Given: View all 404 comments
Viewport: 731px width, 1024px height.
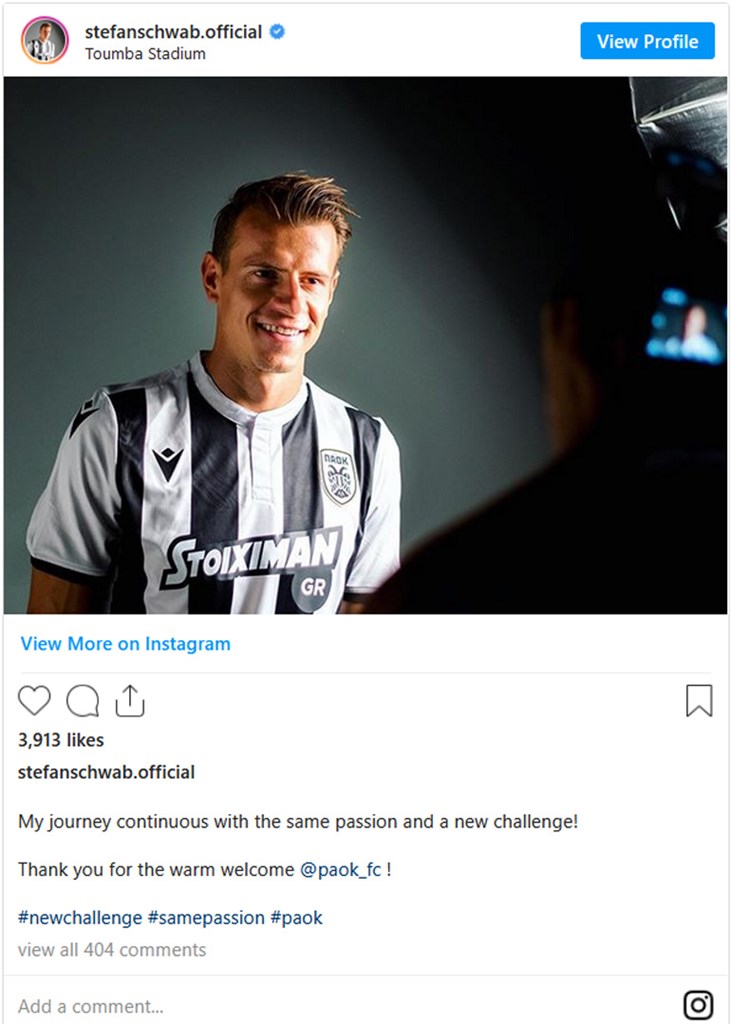Looking at the screenshot, I should (112, 950).
